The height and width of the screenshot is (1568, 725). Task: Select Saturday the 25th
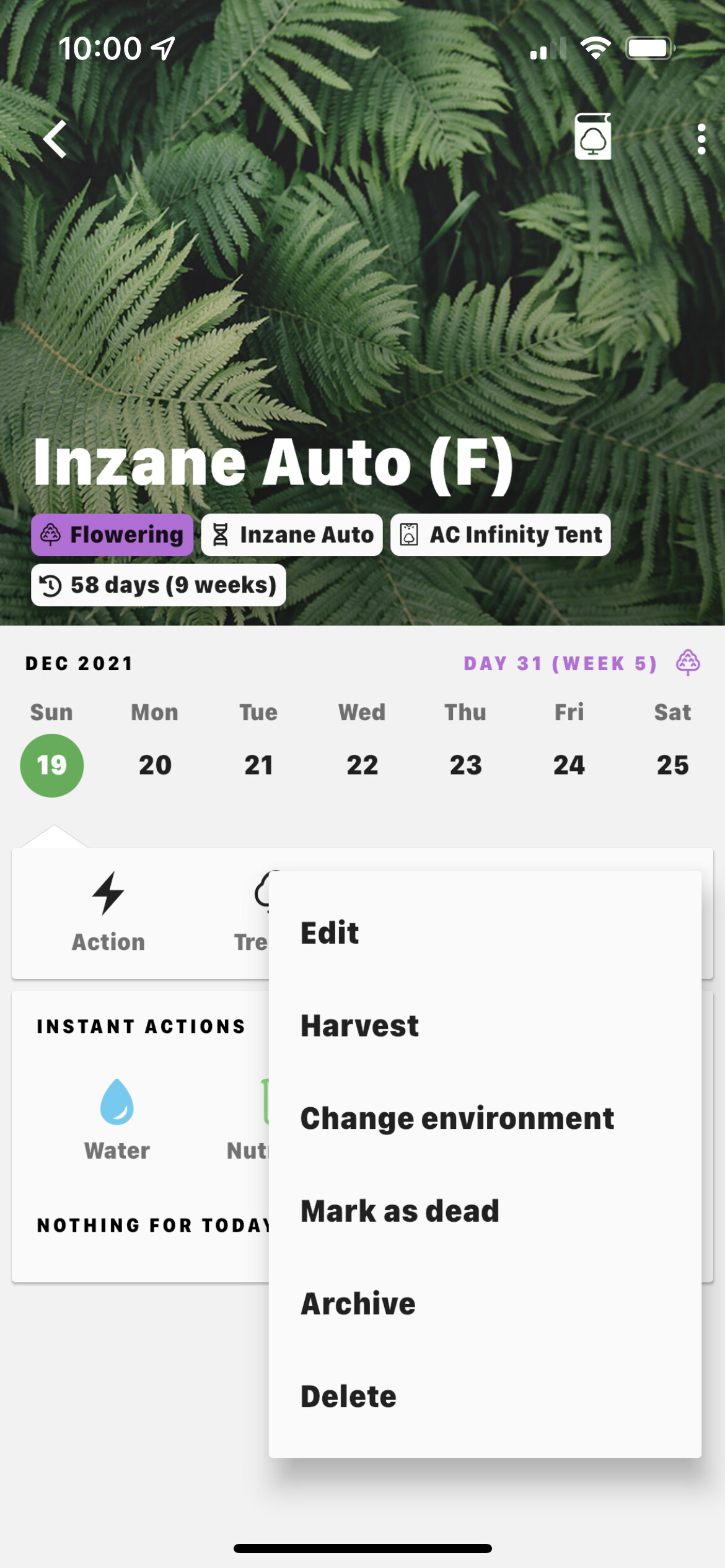click(672, 765)
